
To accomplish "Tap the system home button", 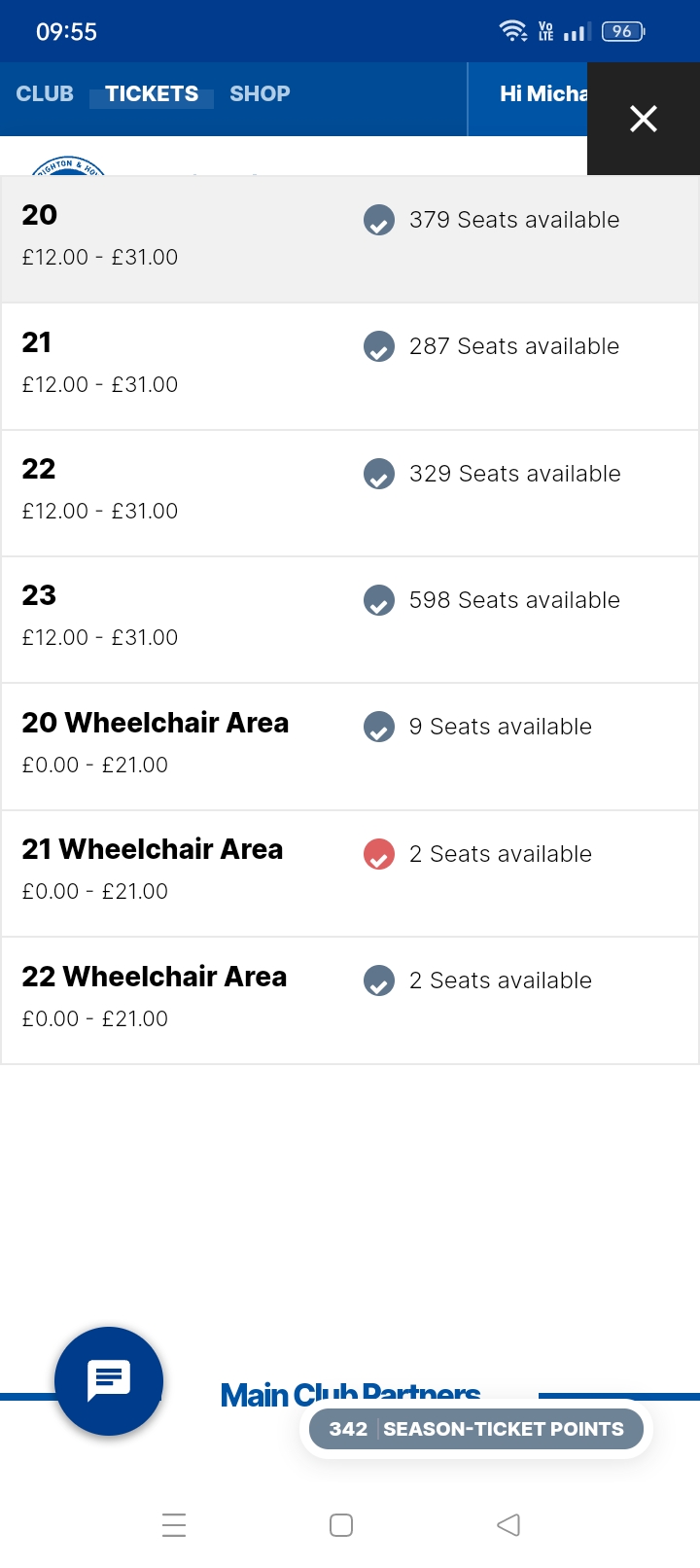I will (341, 1524).
